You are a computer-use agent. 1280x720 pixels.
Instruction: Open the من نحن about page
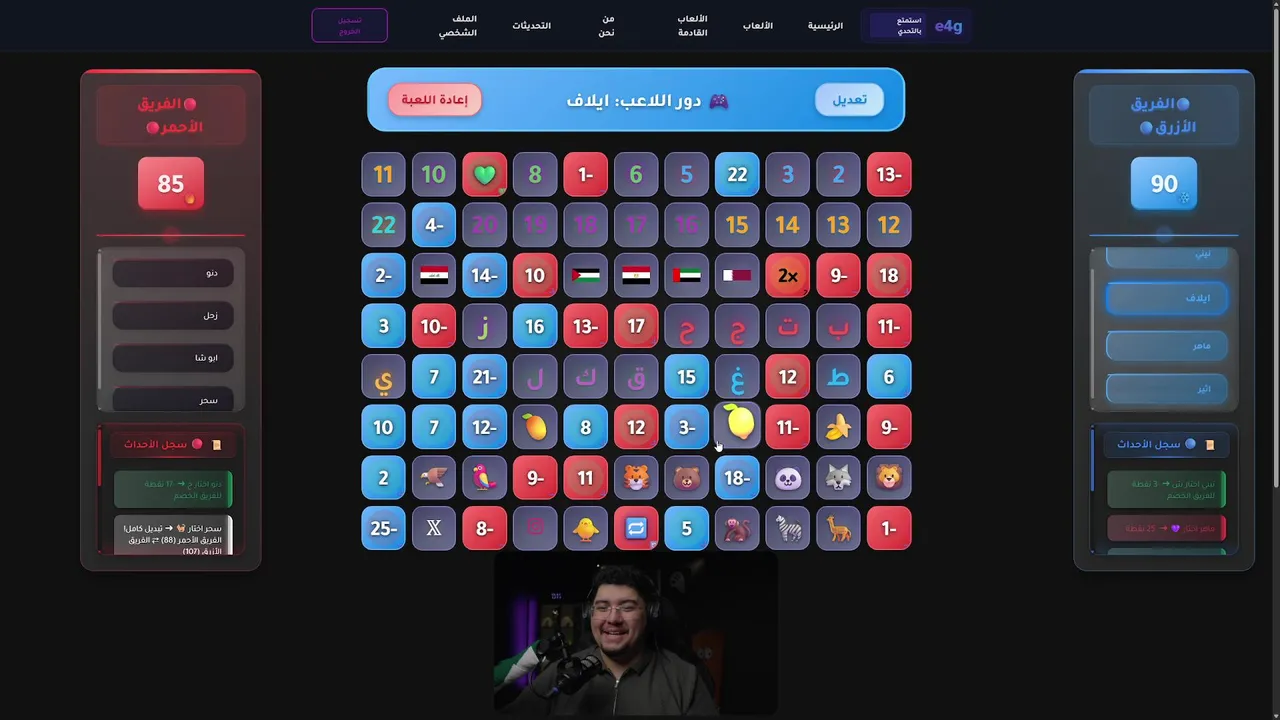click(607, 26)
